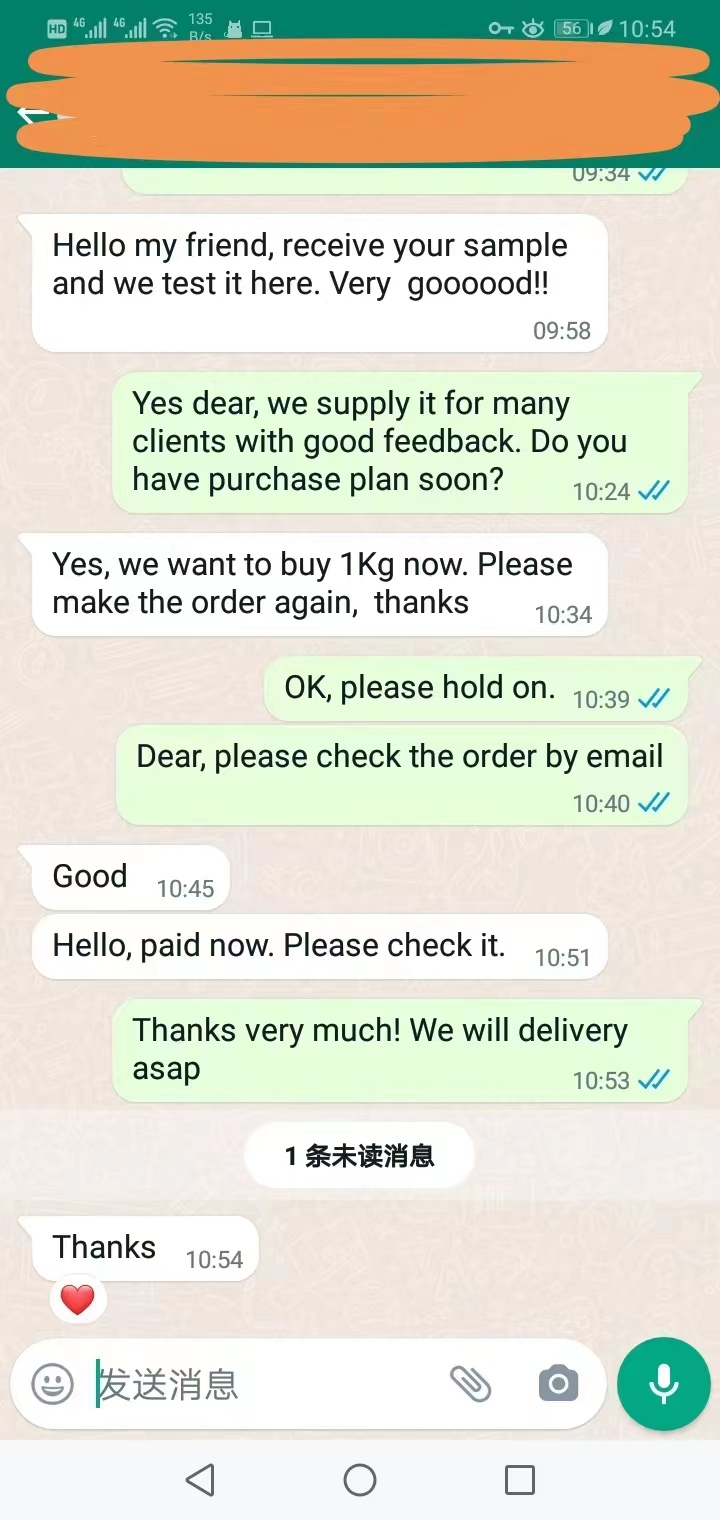
Task: Attach a file with the paperclip icon
Action: pos(470,1385)
